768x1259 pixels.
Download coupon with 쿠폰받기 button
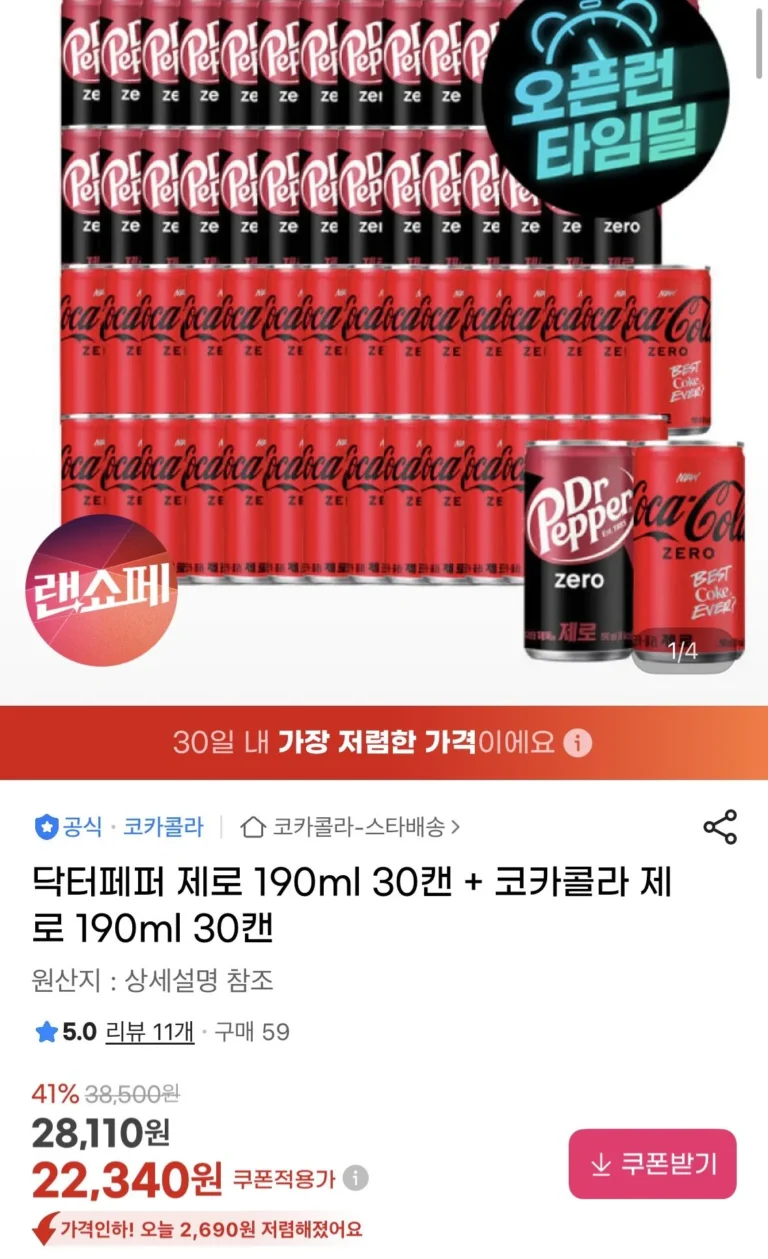(x=652, y=1163)
